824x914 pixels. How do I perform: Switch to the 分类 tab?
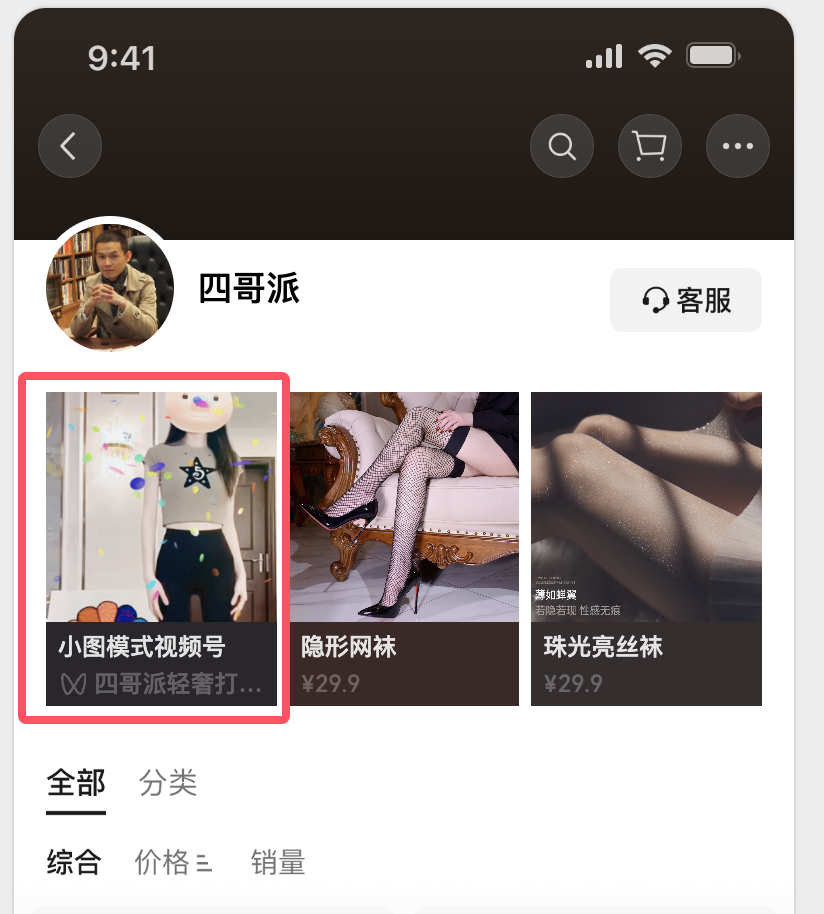click(168, 783)
